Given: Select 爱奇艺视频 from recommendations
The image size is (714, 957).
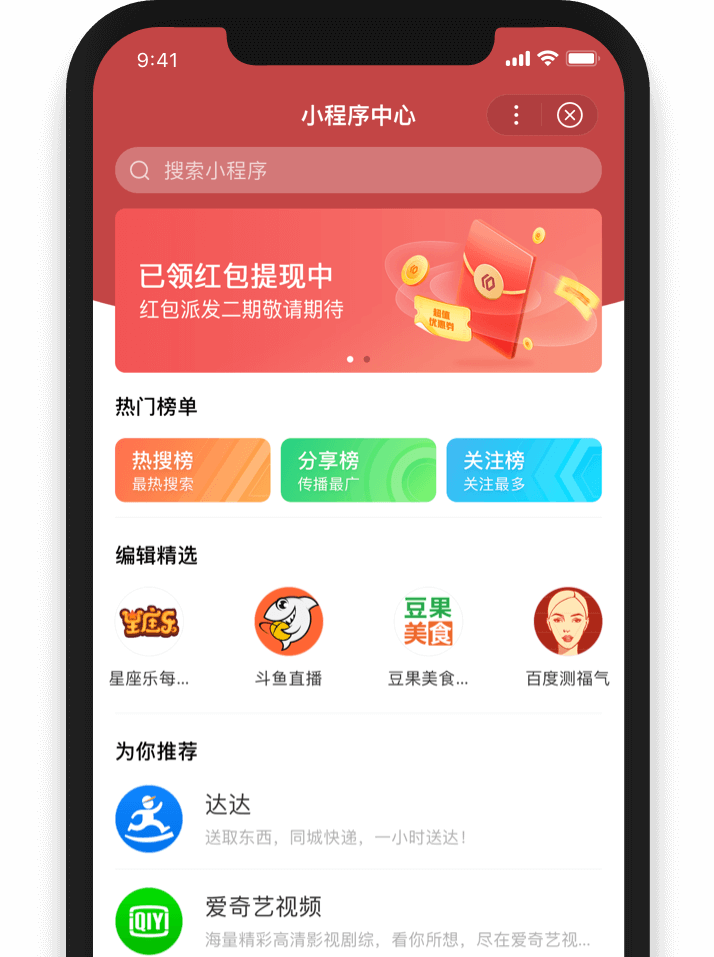Looking at the screenshot, I should pyautogui.click(x=358, y=922).
